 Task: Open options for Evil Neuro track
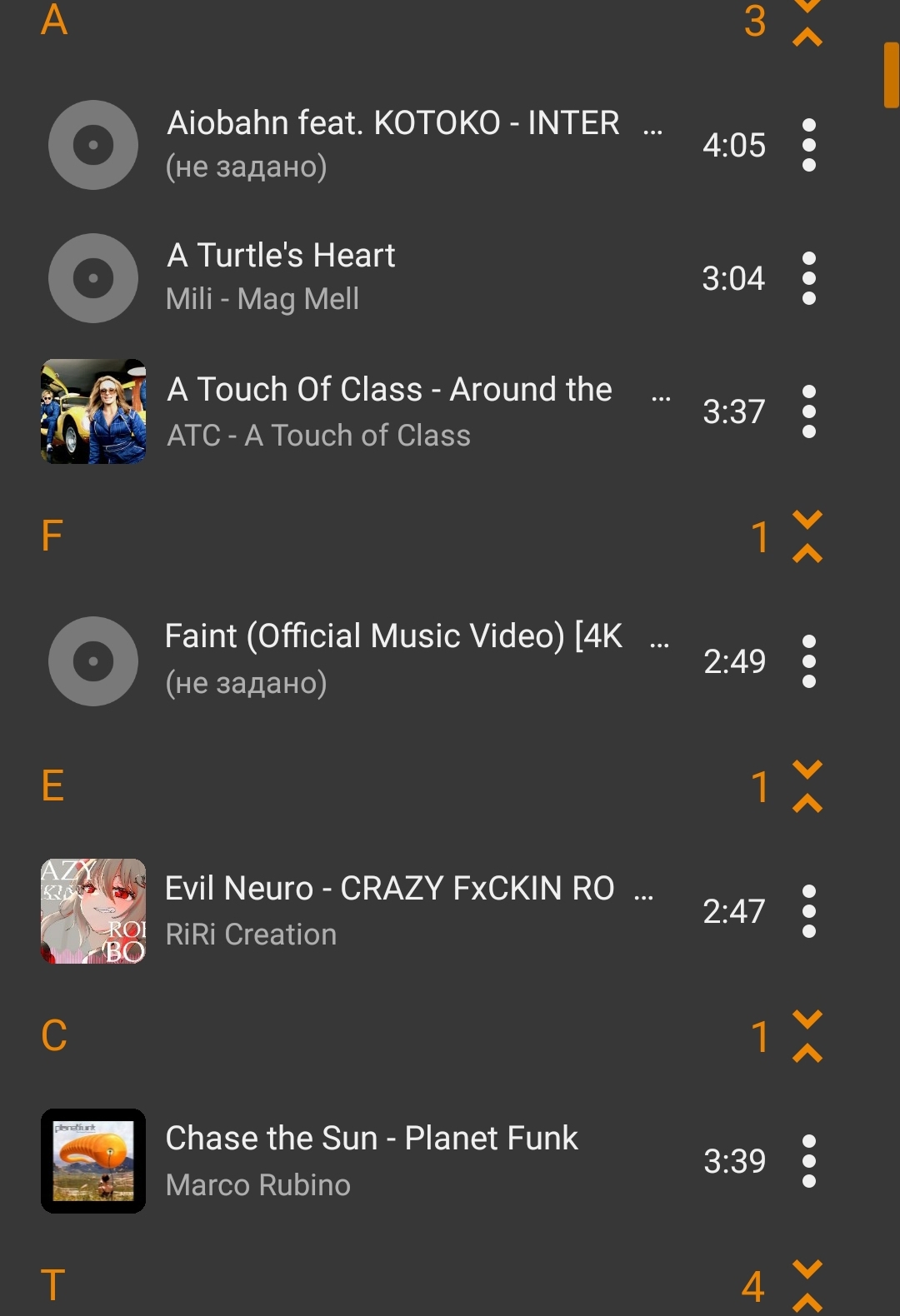click(808, 911)
